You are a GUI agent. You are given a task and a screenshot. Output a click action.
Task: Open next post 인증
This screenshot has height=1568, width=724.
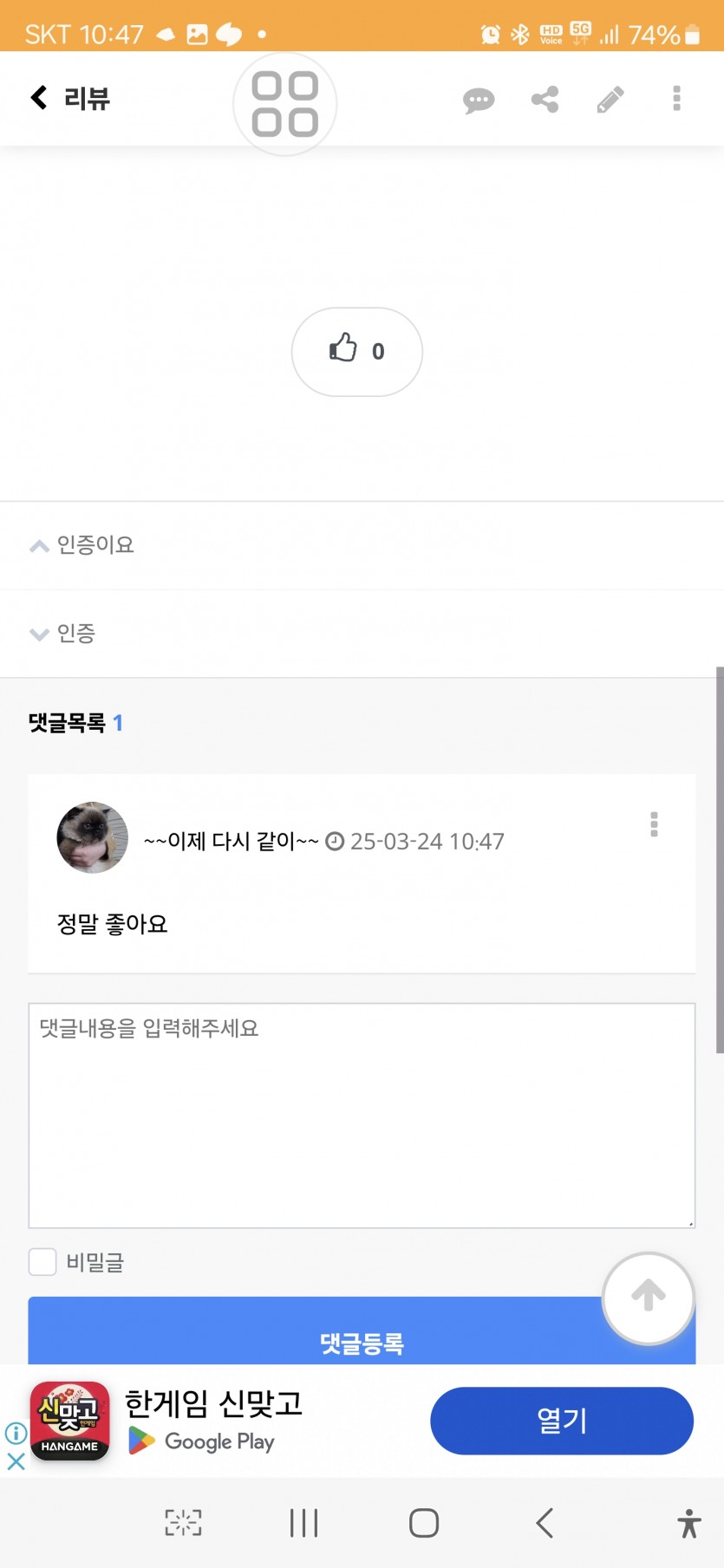[x=362, y=634]
